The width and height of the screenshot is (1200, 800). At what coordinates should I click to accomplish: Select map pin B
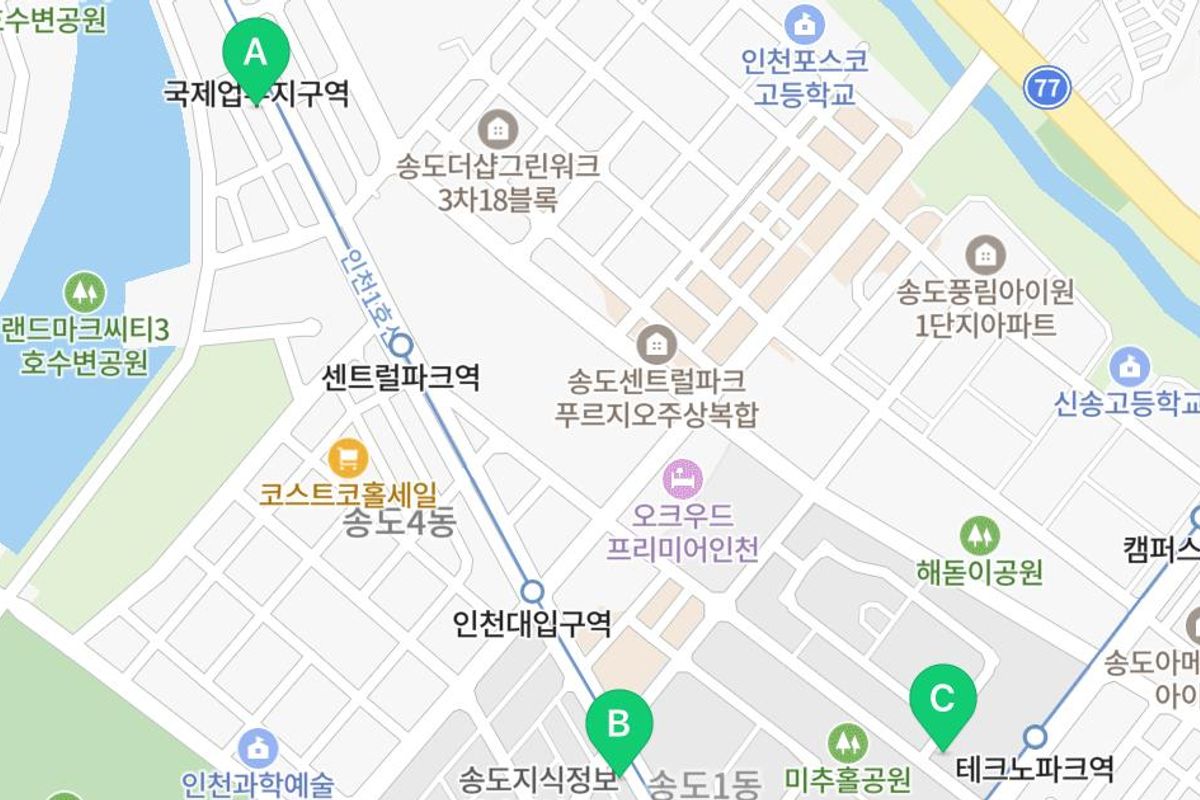pyautogui.click(x=619, y=724)
